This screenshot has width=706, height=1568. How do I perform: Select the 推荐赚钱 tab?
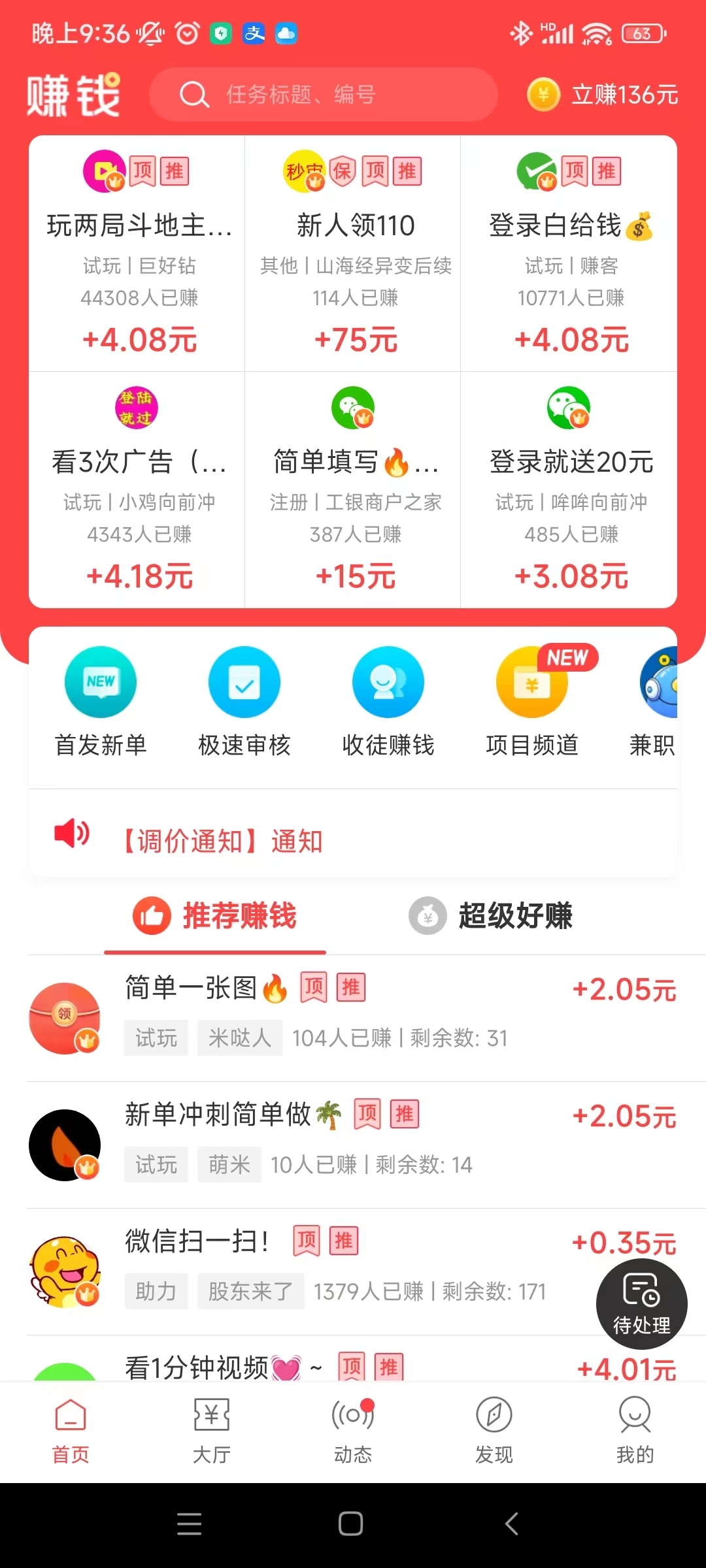click(216, 916)
